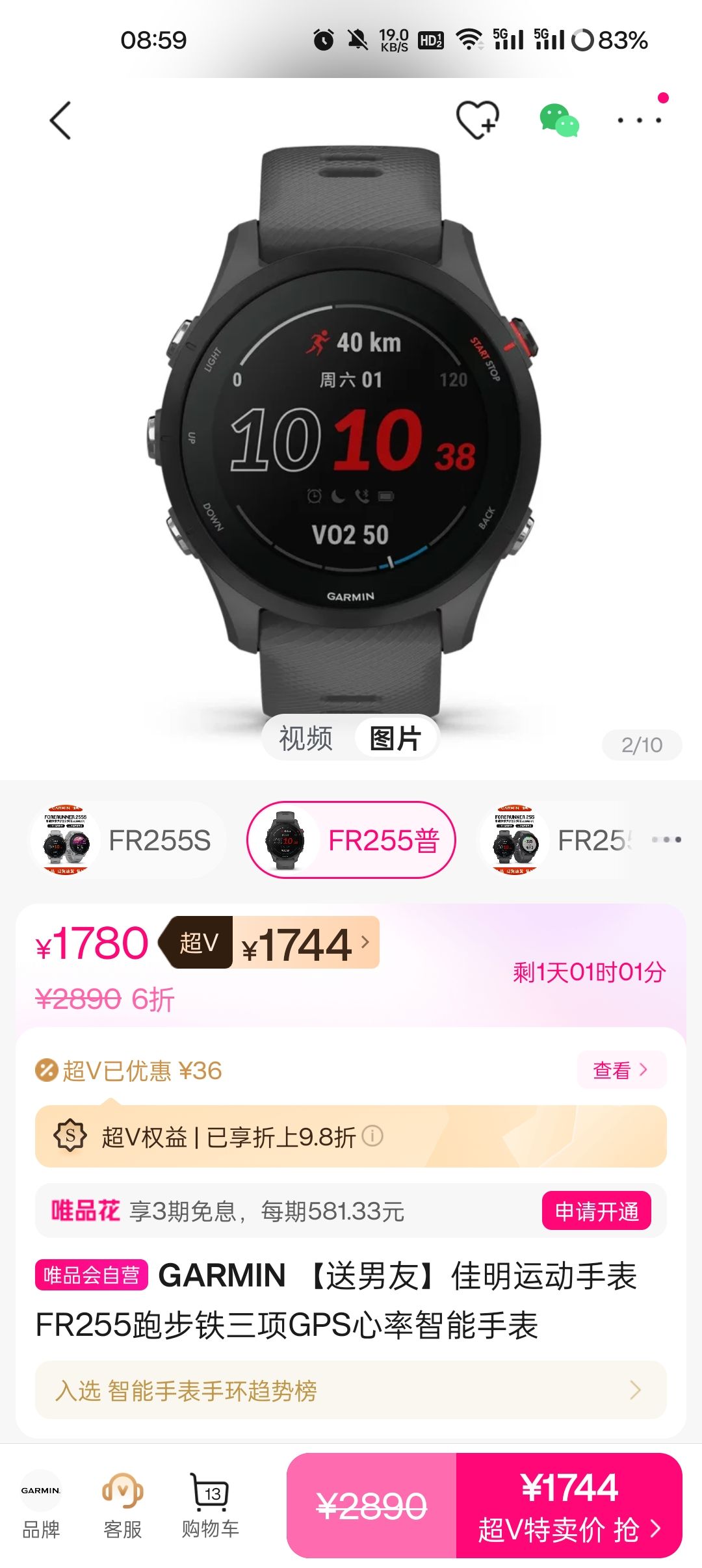Open the three-dot overflow menu
The height and width of the screenshot is (1568, 702).
640,120
